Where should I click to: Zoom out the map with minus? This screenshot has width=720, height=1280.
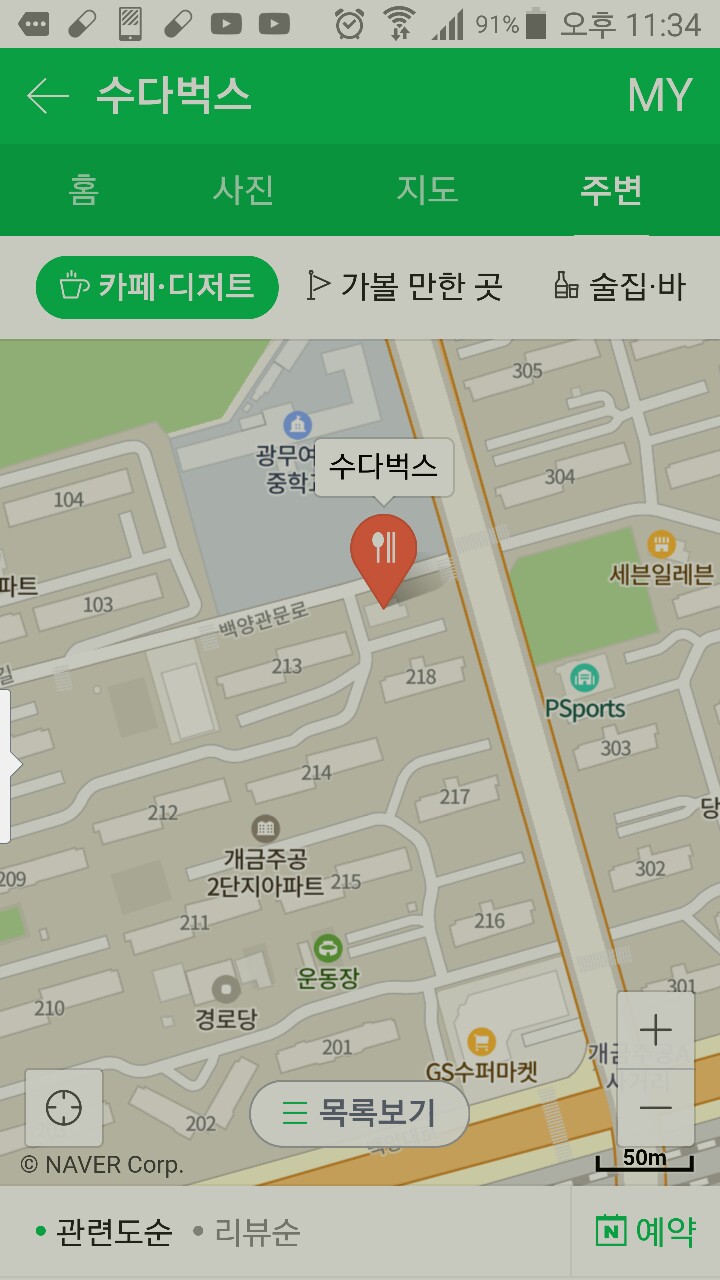656,1107
